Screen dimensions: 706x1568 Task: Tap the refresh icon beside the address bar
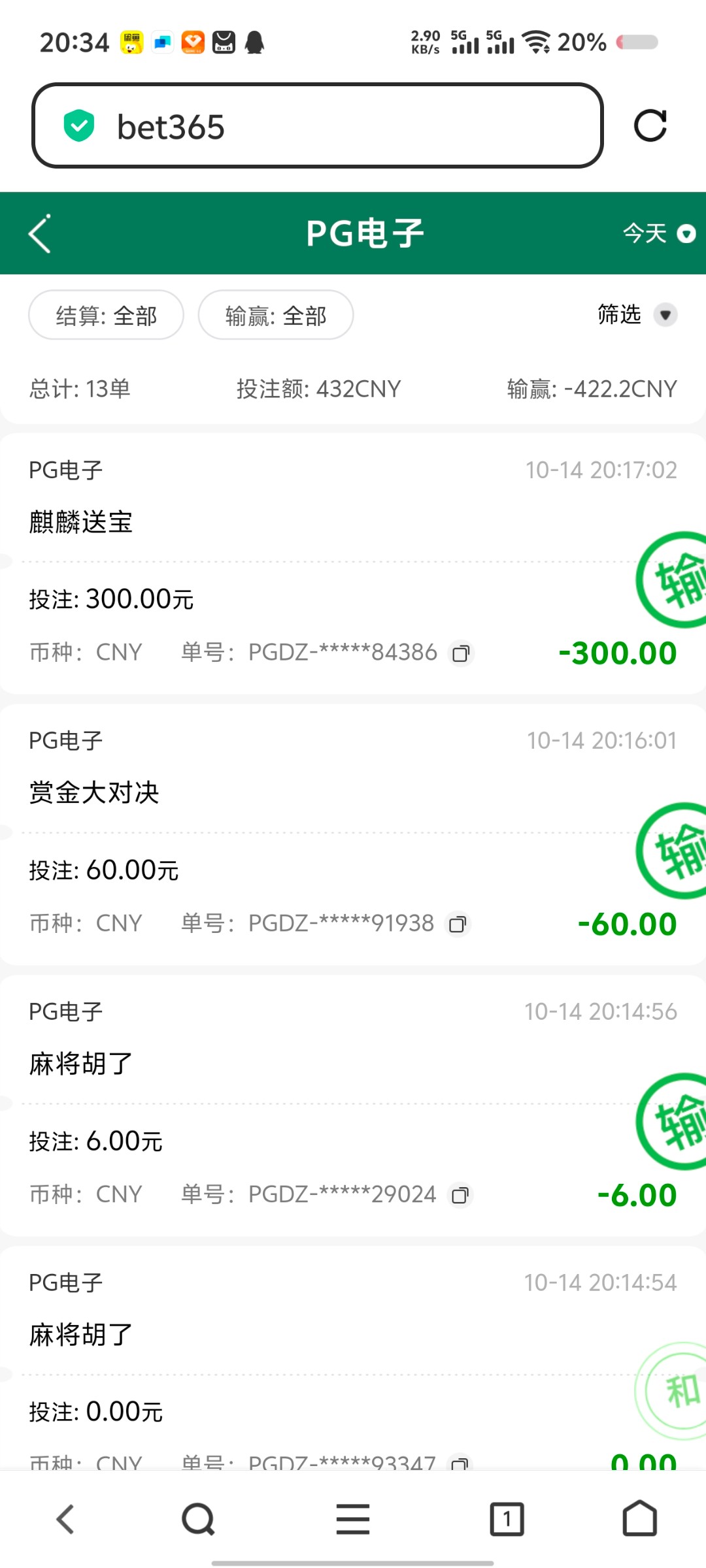click(651, 125)
